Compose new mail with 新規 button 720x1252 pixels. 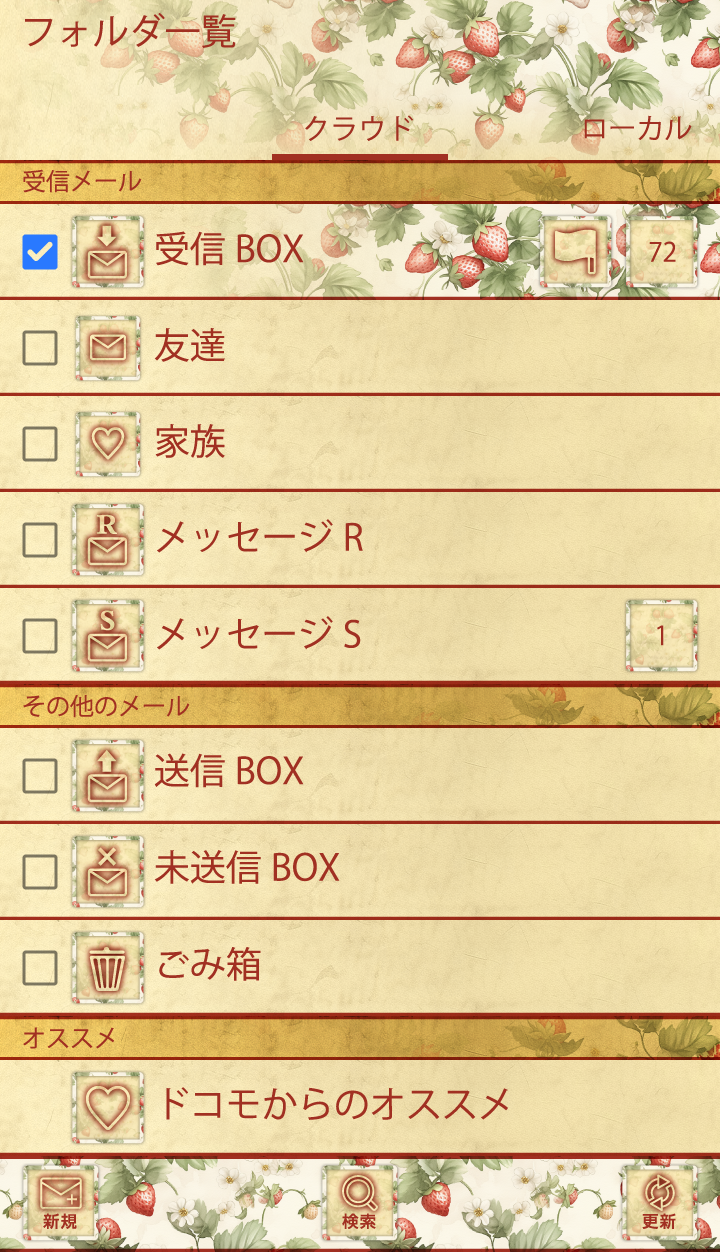(60, 1203)
